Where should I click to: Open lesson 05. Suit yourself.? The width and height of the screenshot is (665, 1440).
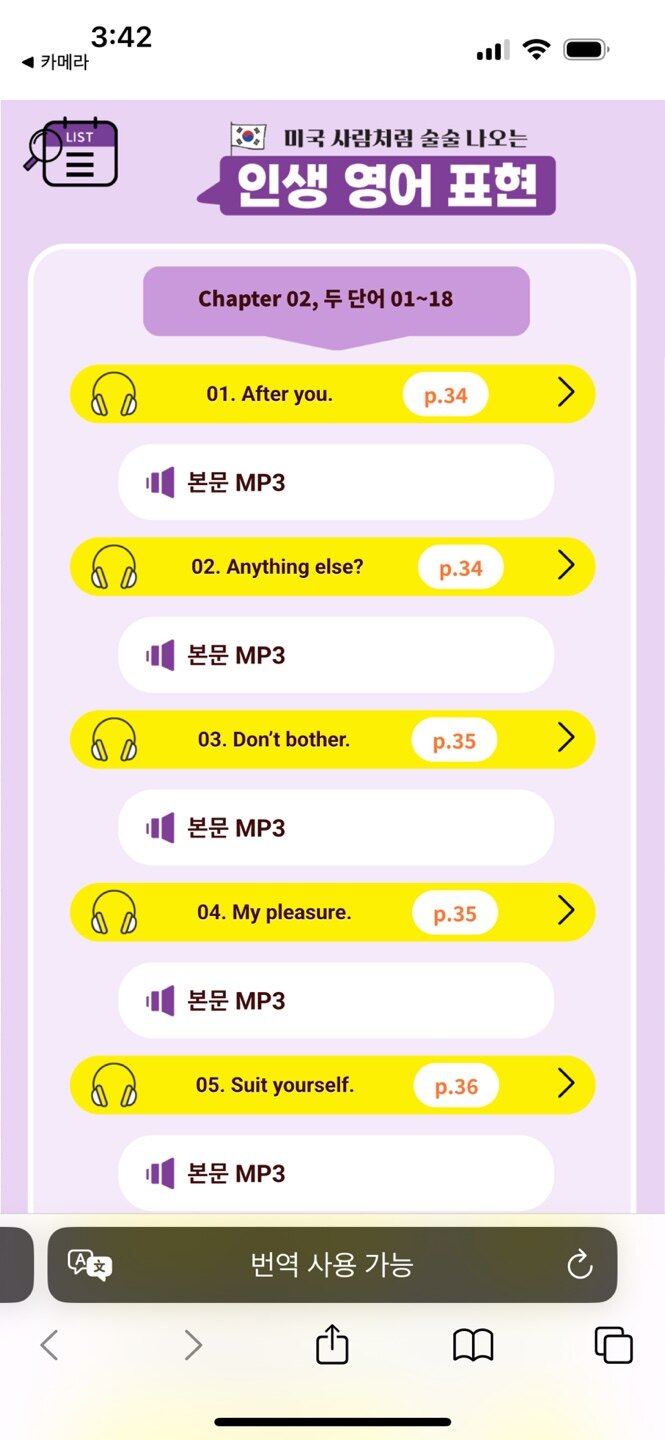click(x=332, y=1086)
